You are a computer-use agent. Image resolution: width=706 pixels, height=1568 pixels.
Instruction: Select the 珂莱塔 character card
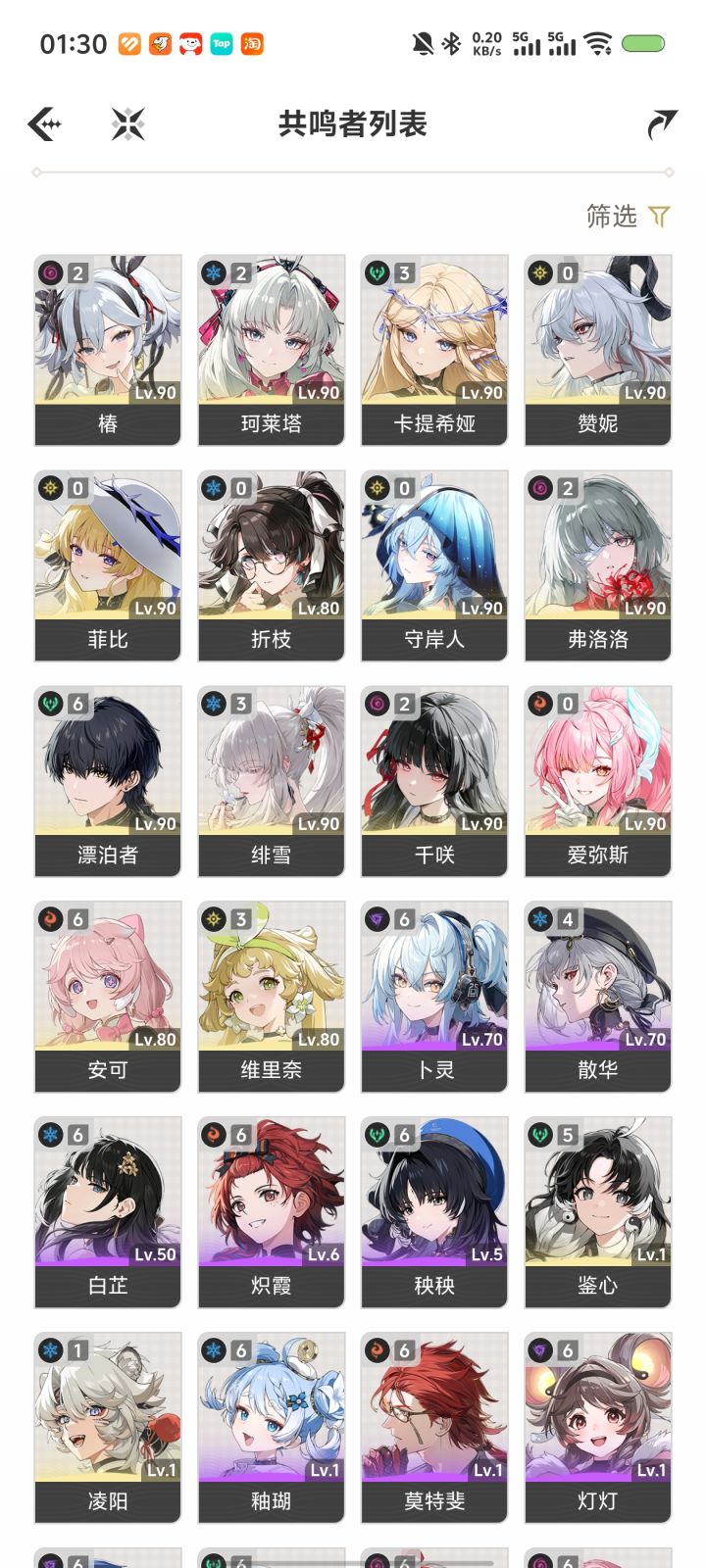272,350
